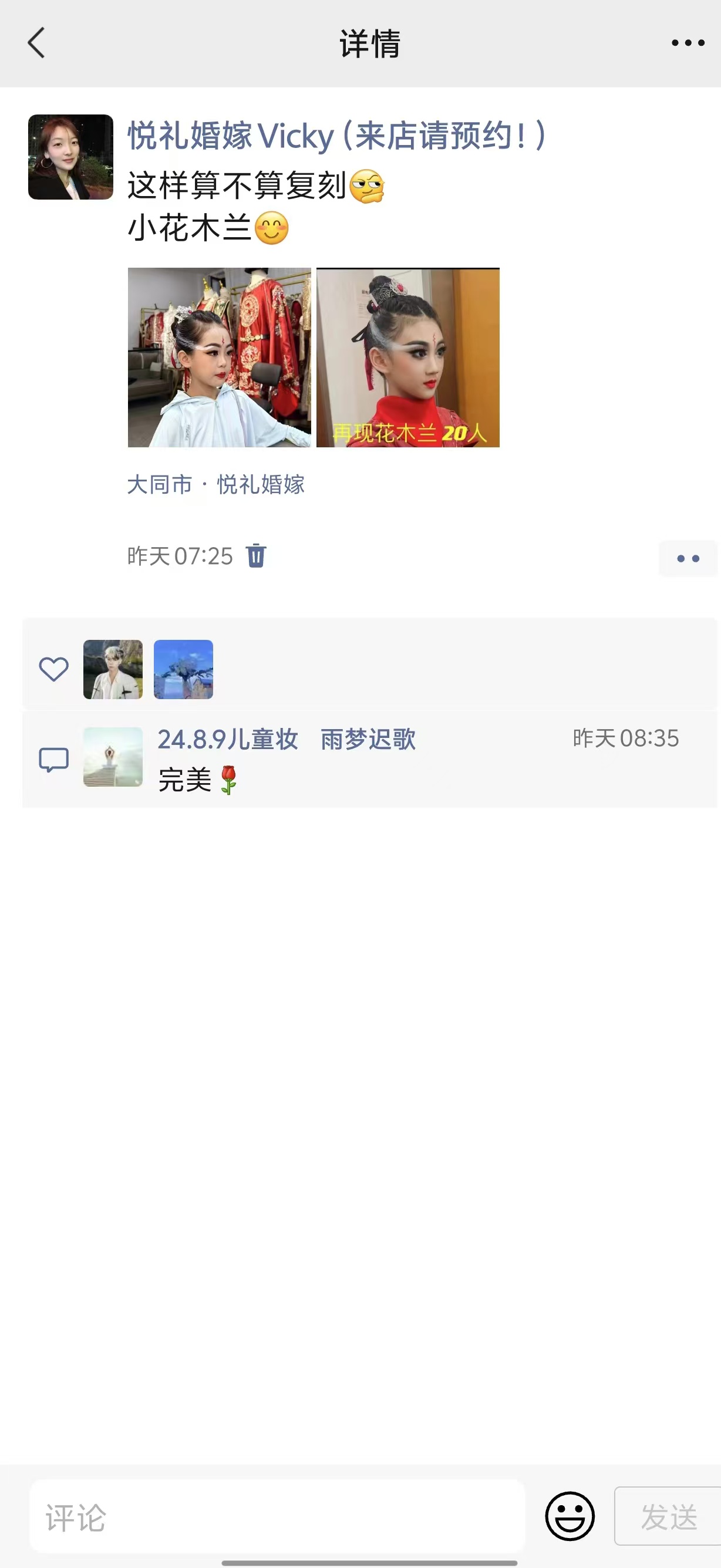The height and width of the screenshot is (1568, 721).
Task: Open the poster's profile picture
Action: [x=70, y=157]
